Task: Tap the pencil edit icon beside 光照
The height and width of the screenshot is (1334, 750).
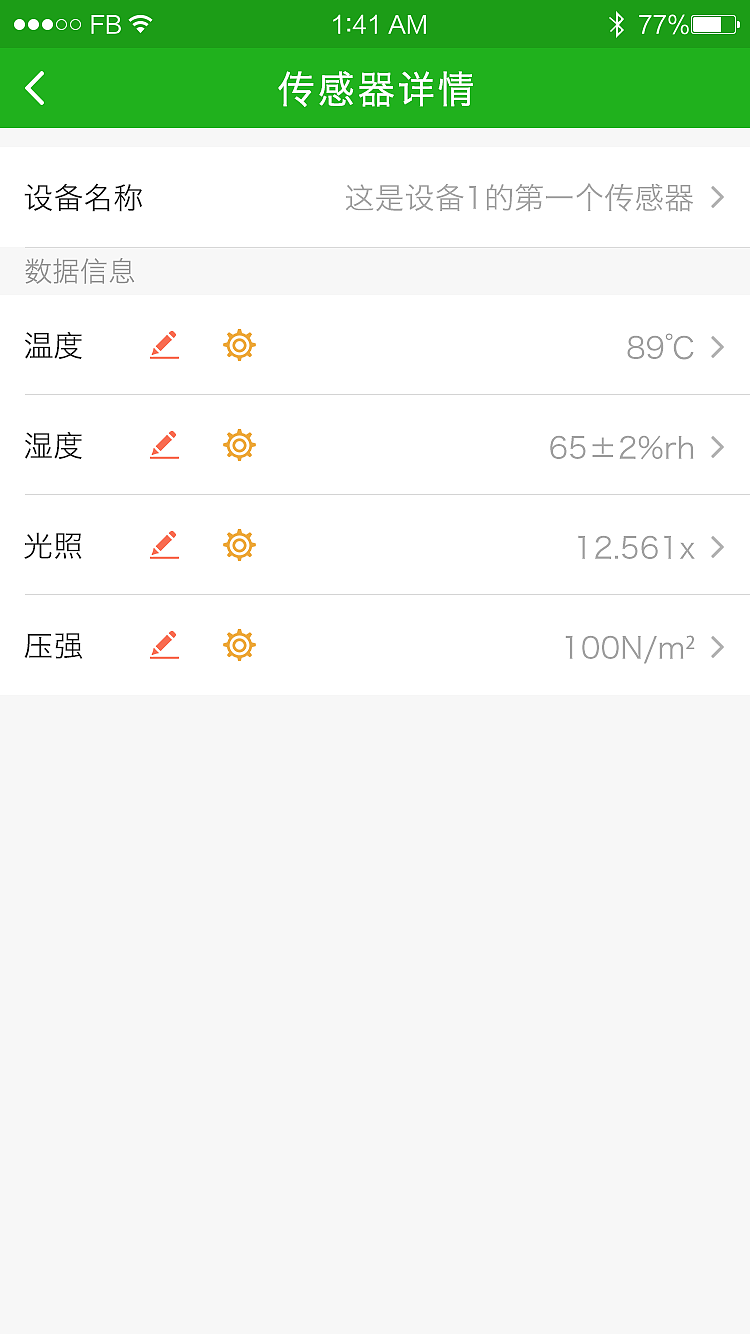Action: 164,546
